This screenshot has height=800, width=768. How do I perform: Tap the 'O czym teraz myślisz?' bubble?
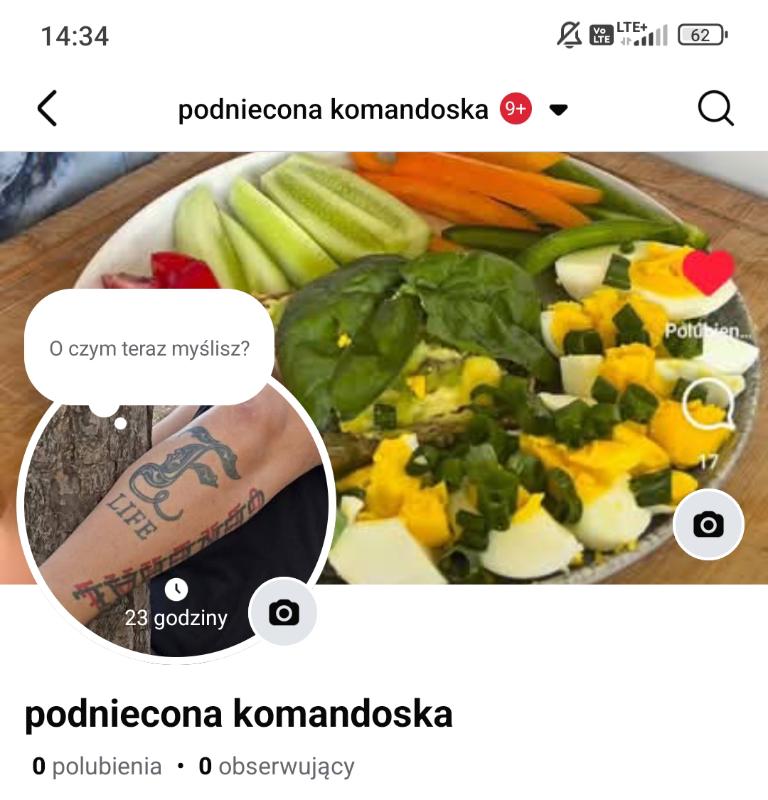point(149,349)
